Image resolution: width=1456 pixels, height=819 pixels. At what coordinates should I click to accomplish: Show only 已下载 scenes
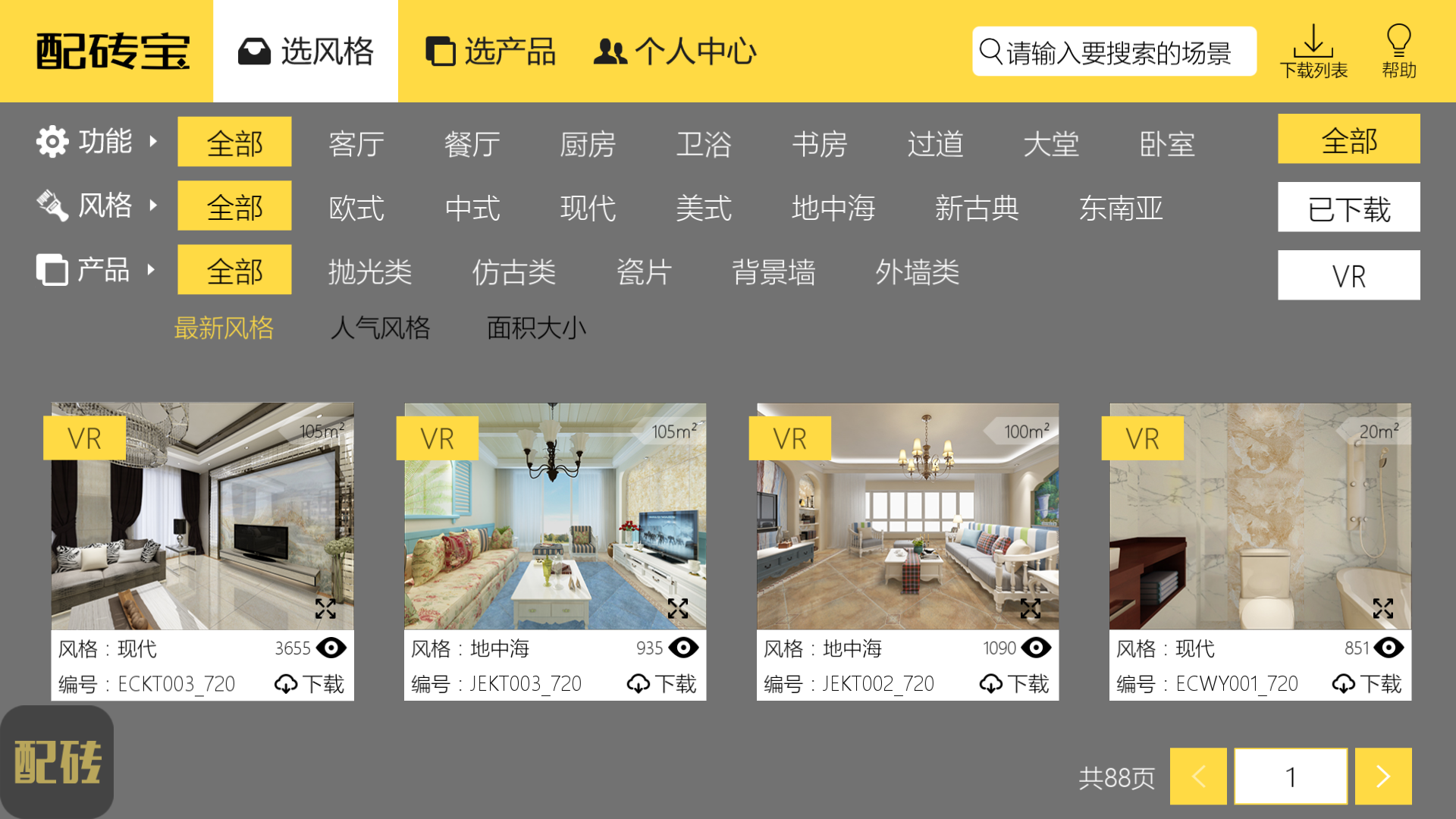(1348, 209)
